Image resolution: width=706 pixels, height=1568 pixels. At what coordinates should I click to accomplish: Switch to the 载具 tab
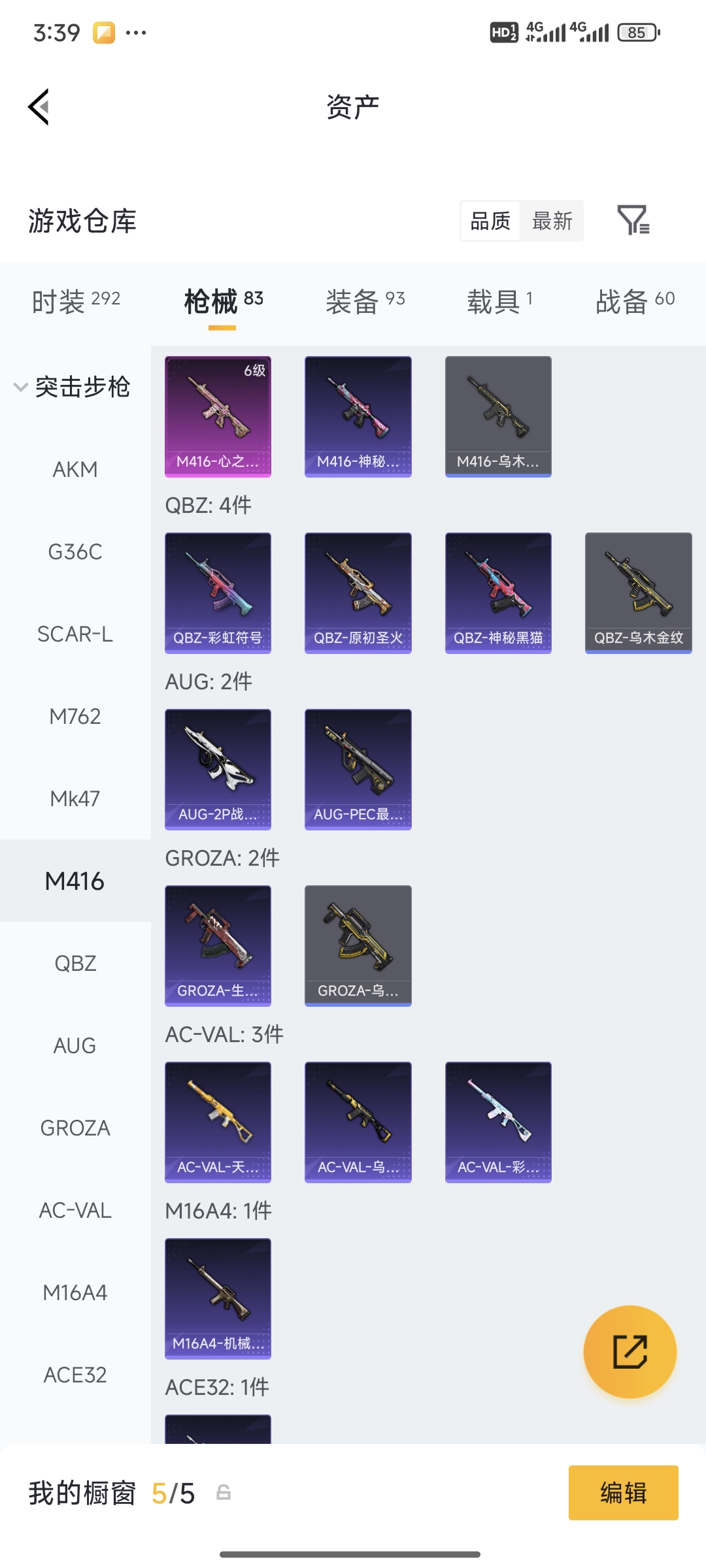tap(500, 301)
